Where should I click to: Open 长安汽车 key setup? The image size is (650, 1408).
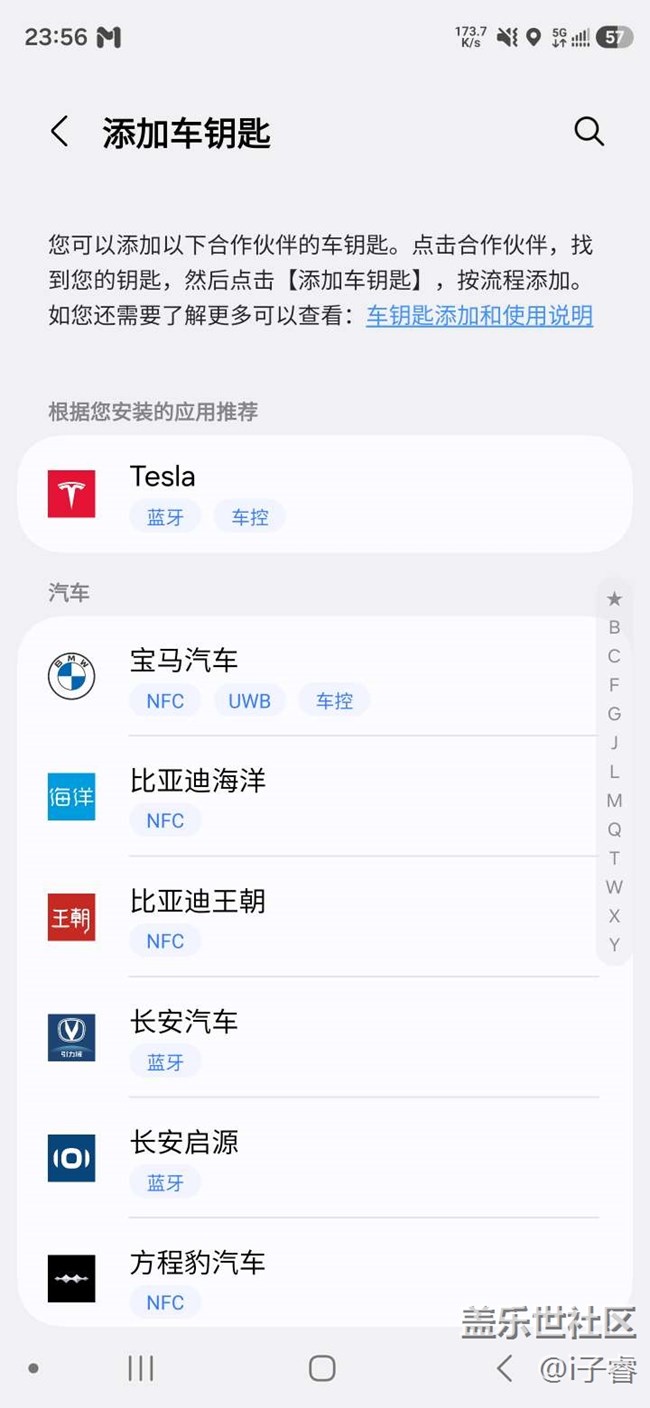(x=325, y=1039)
